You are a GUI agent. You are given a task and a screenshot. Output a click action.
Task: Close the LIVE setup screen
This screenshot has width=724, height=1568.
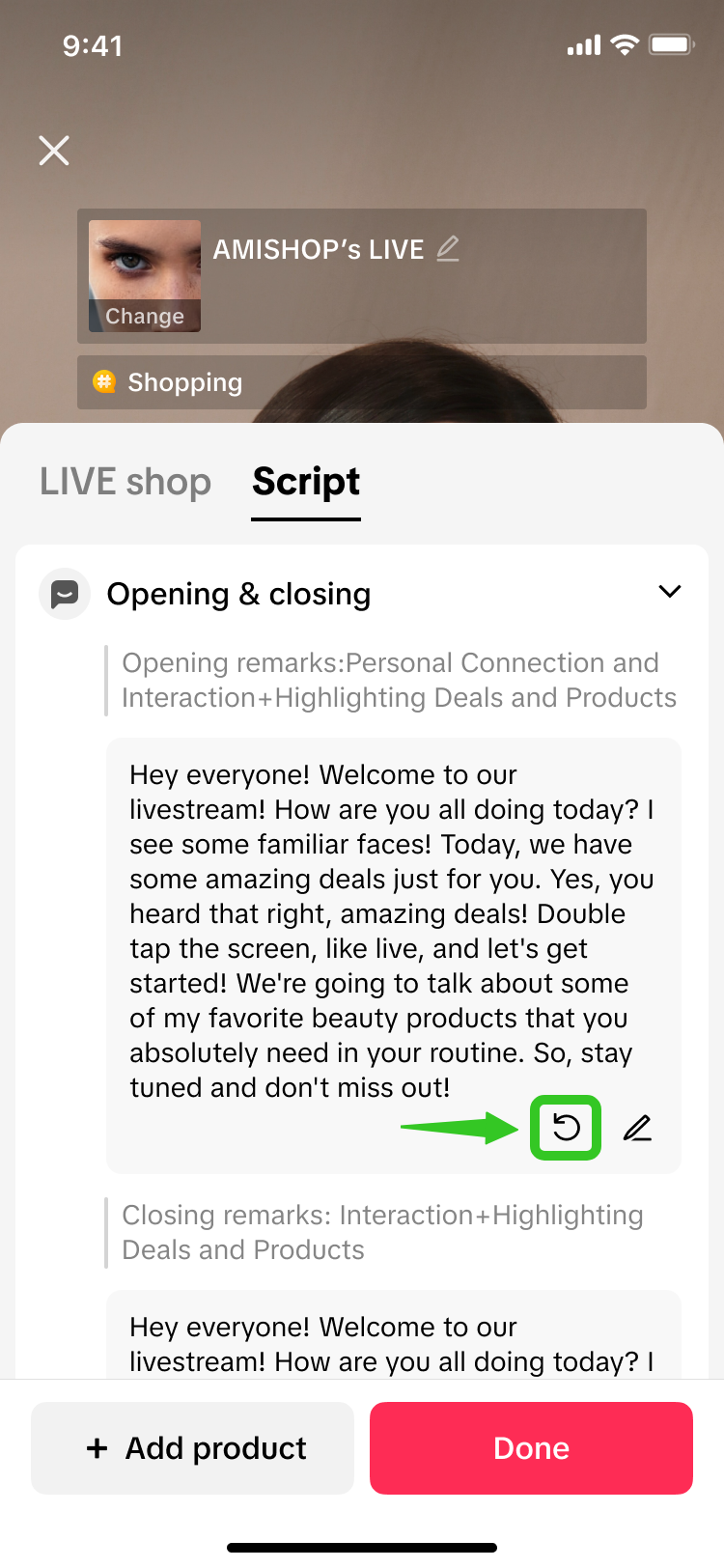(x=54, y=151)
